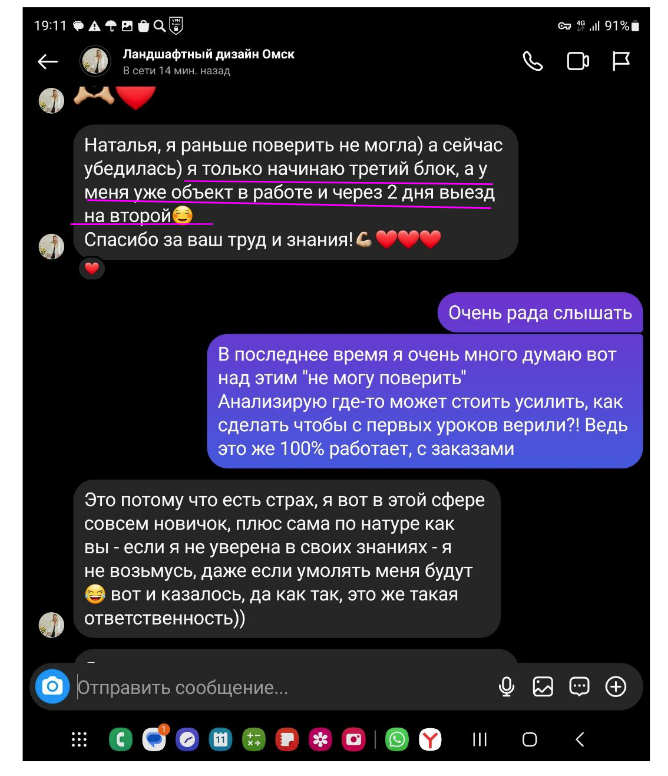Go to the home screen
The height and width of the screenshot is (776, 668).
tap(530, 740)
